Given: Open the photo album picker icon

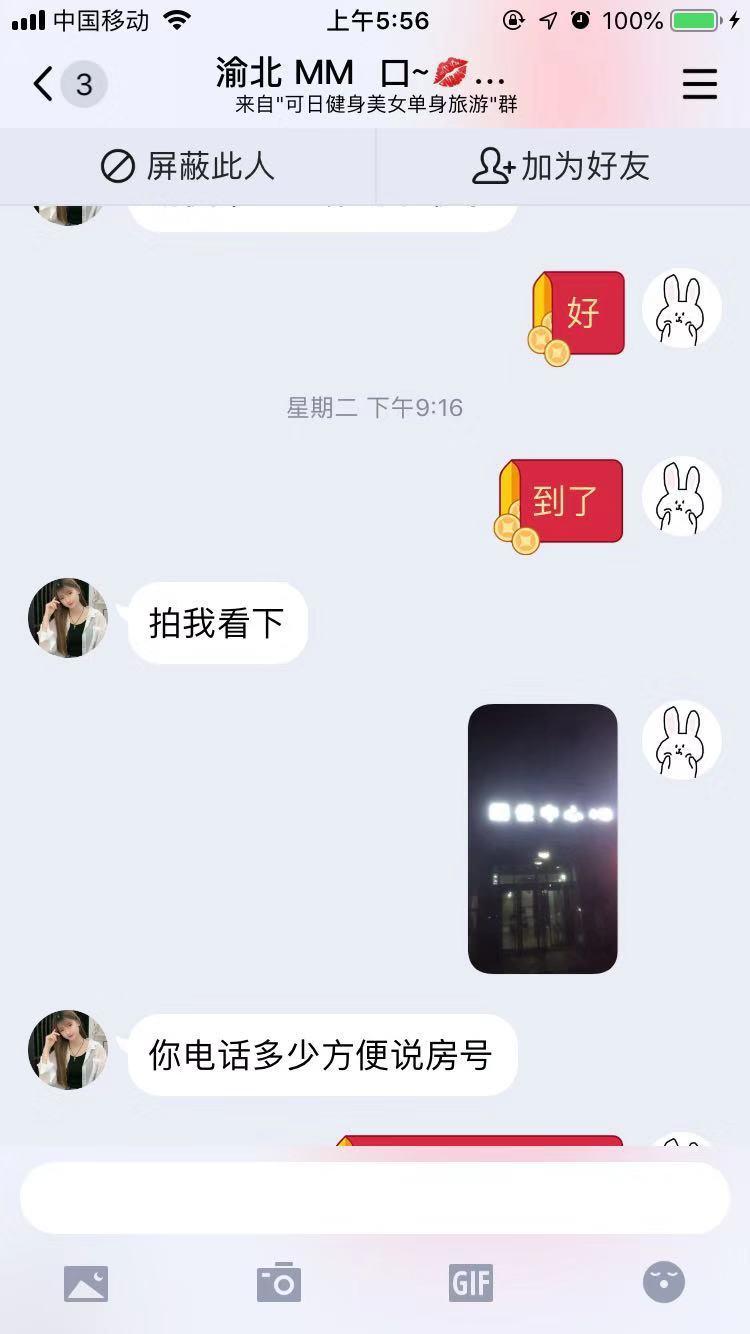Looking at the screenshot, I should click(x=85, y=1281).
